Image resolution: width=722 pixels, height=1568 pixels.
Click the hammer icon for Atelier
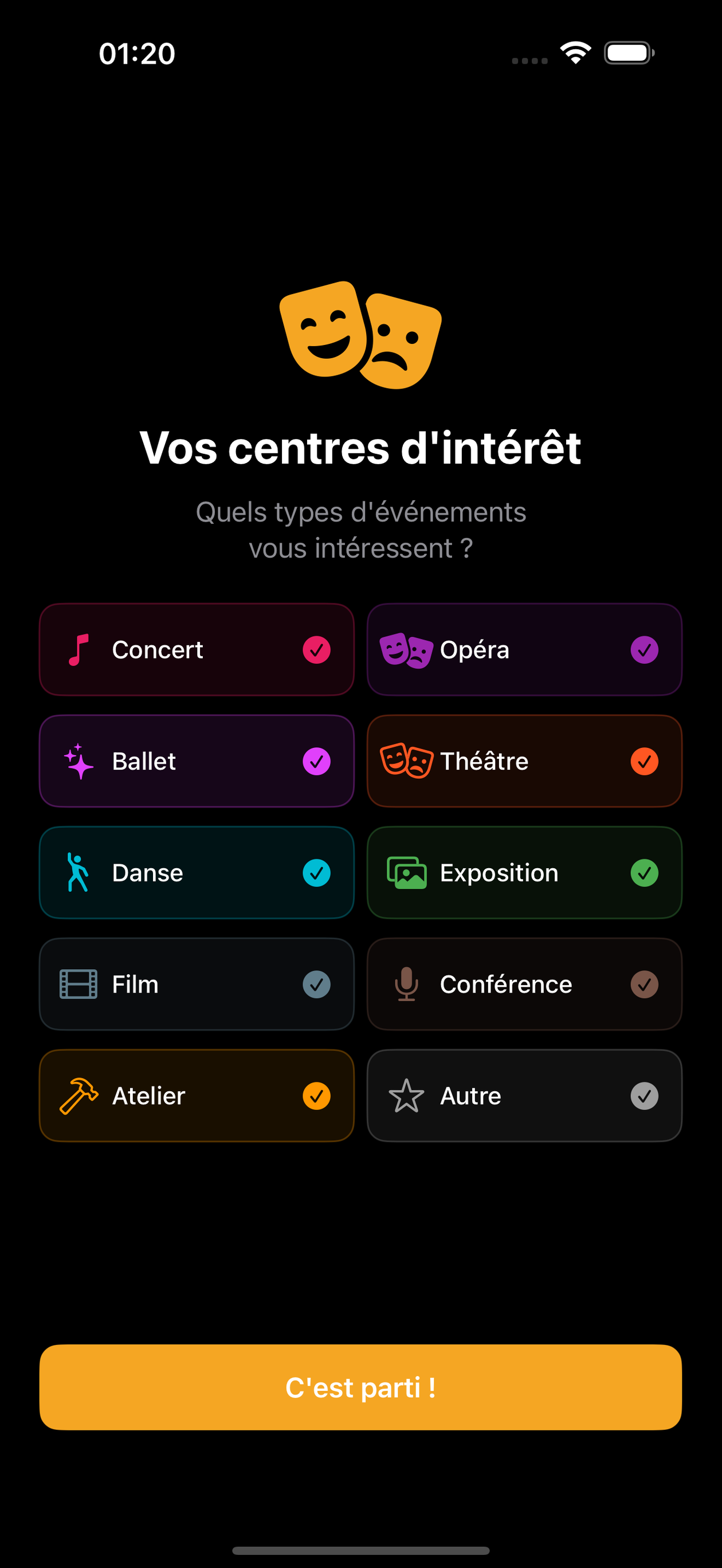(80, 1096)
